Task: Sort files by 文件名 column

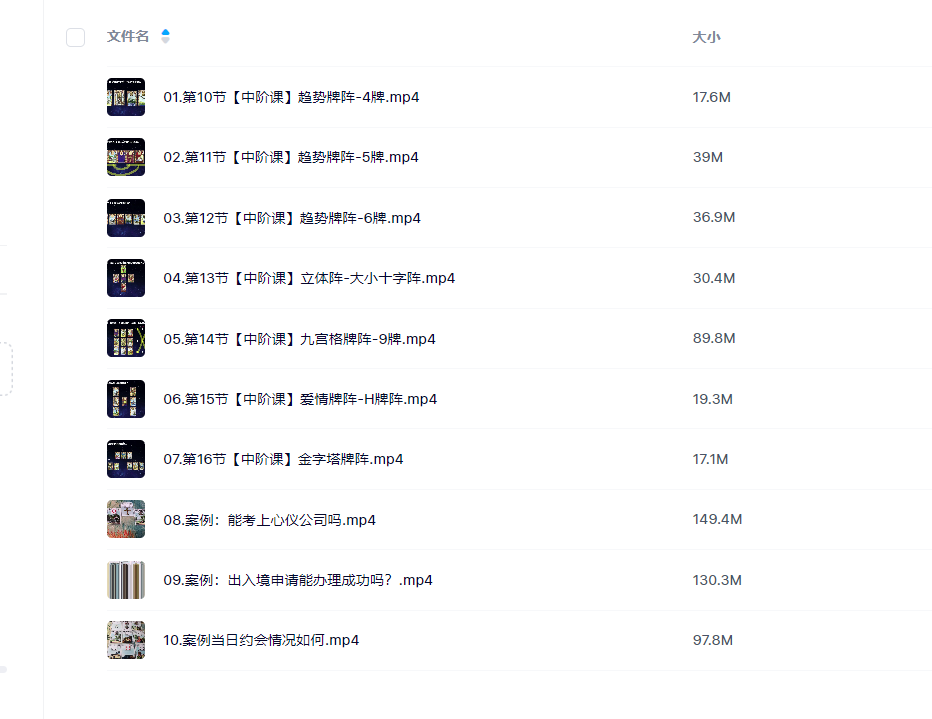Action: click(128, 37)
